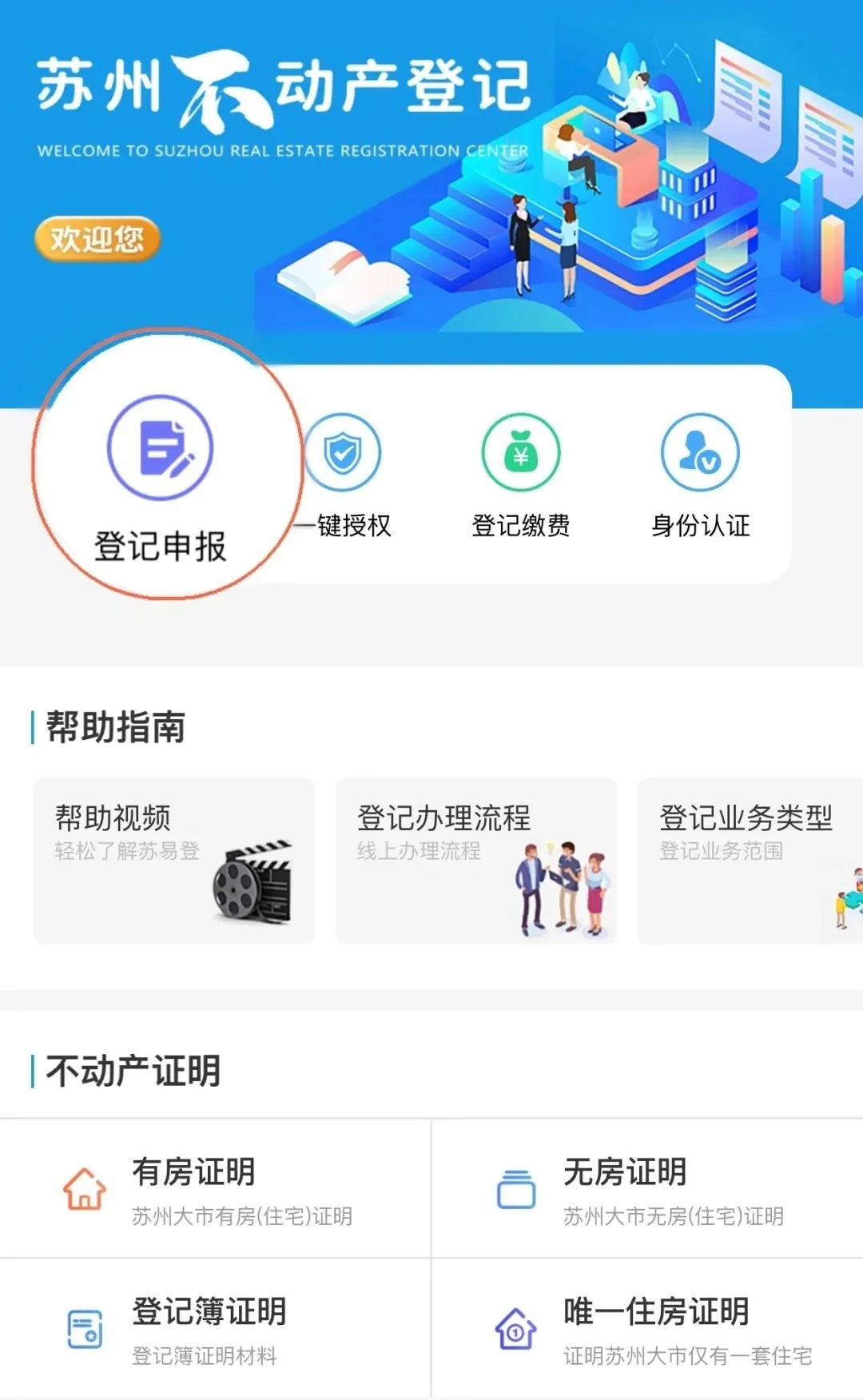The image size is (863, 1400).
Task: Select 有房证明 property ownership certificate
Action: [216, 1189]
